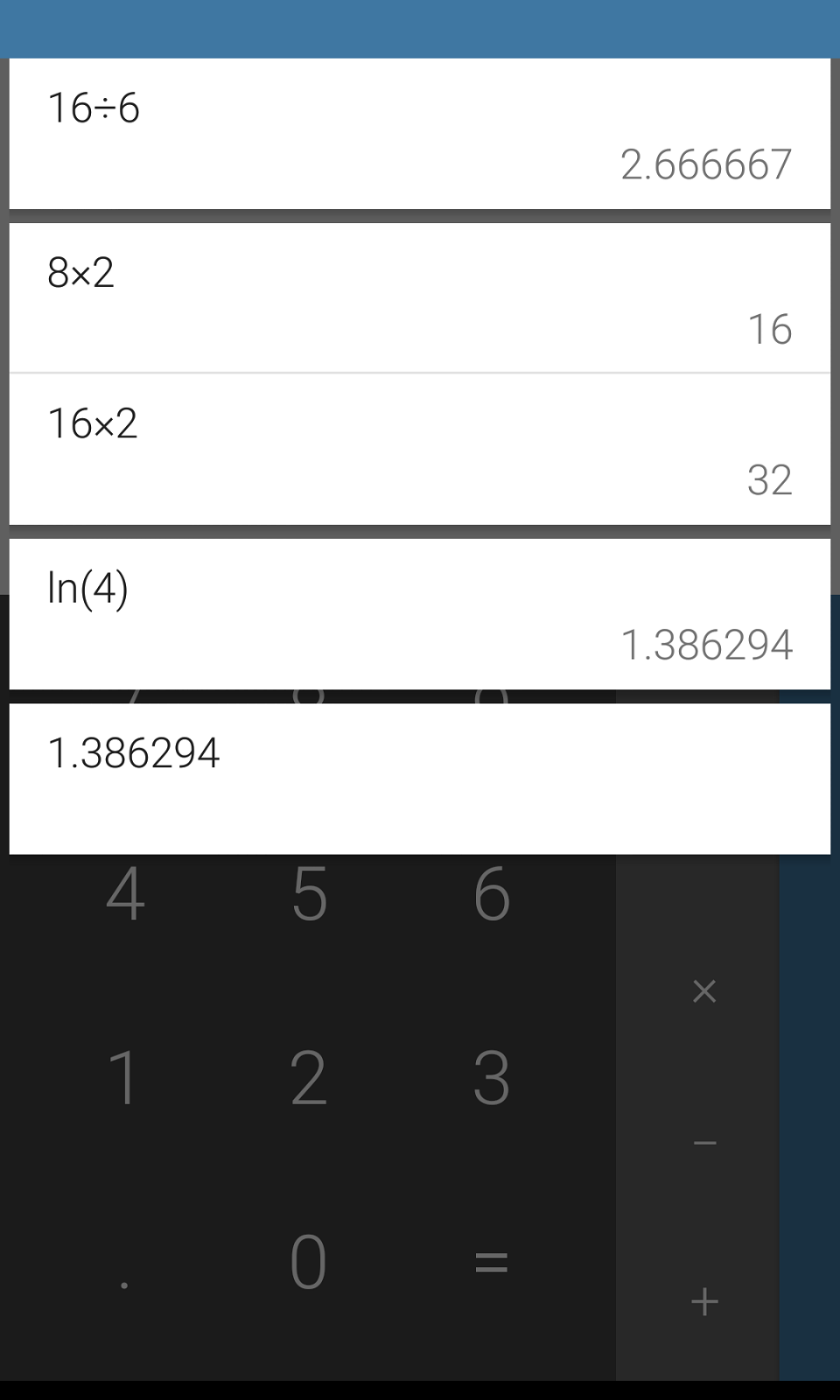Viewport: 840px width, 1400px height.
Task: Enter digit 4 on the keypad
Action: [x=125, y=894]
